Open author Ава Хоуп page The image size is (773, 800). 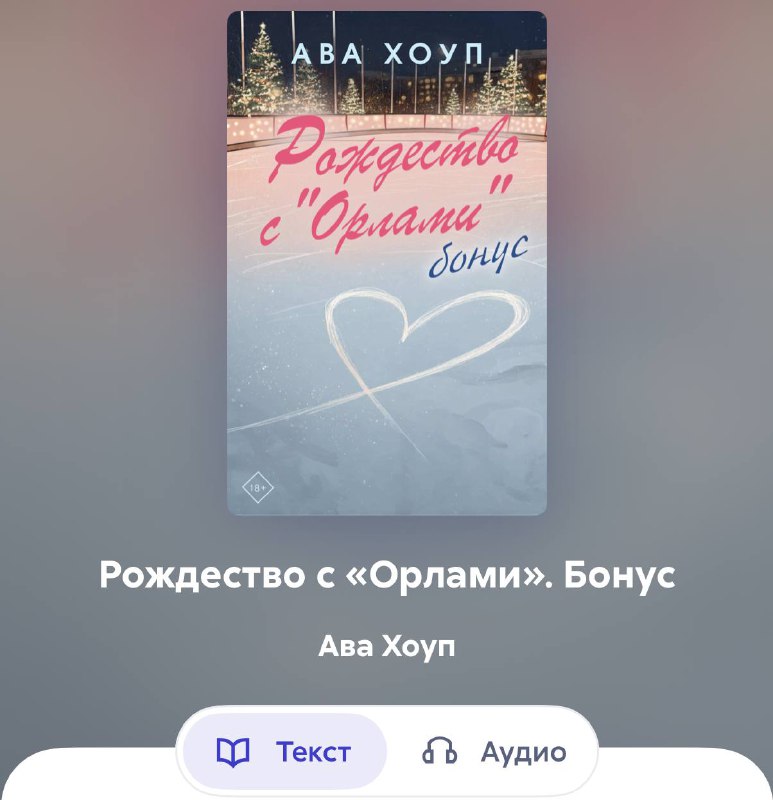[386, 646]
